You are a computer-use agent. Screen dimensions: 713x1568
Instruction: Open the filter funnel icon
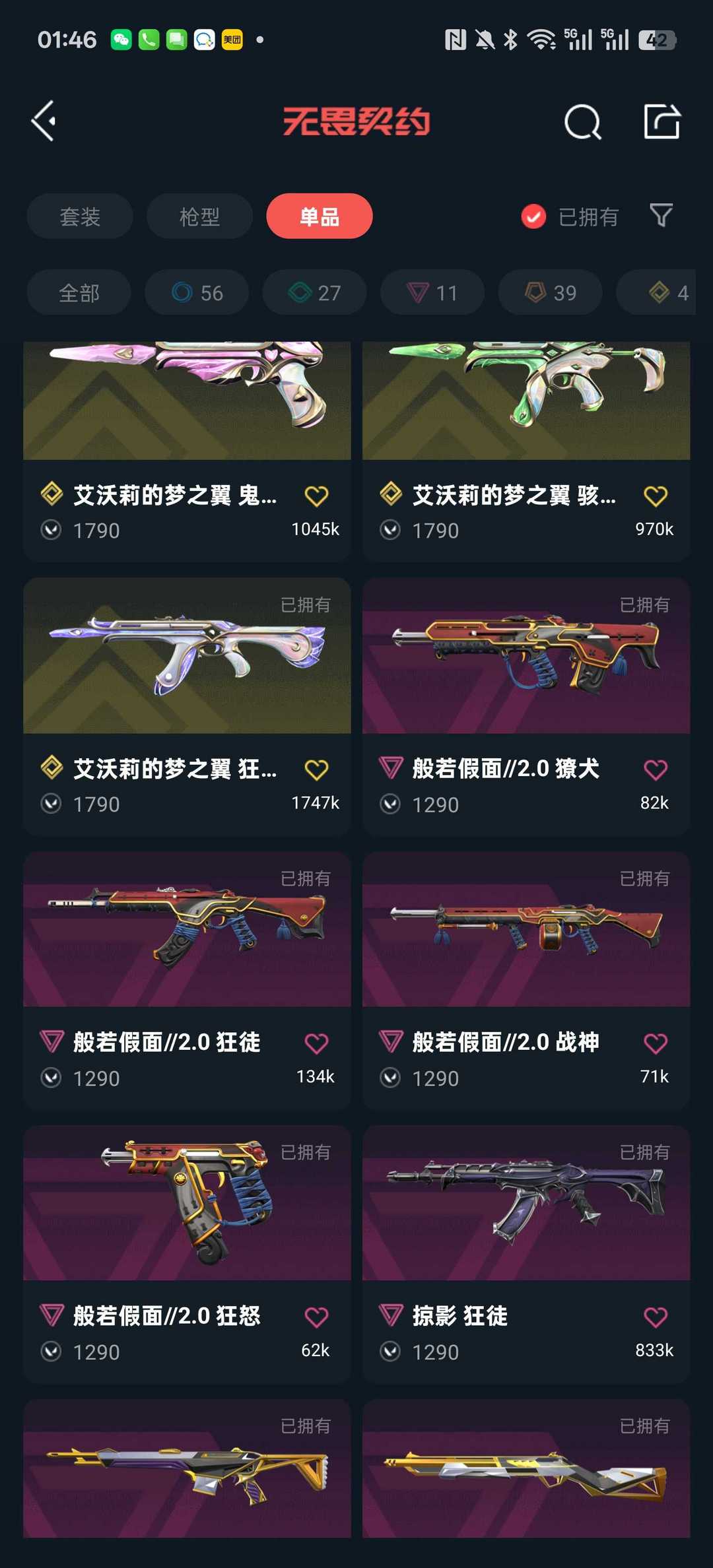point(660,216)
